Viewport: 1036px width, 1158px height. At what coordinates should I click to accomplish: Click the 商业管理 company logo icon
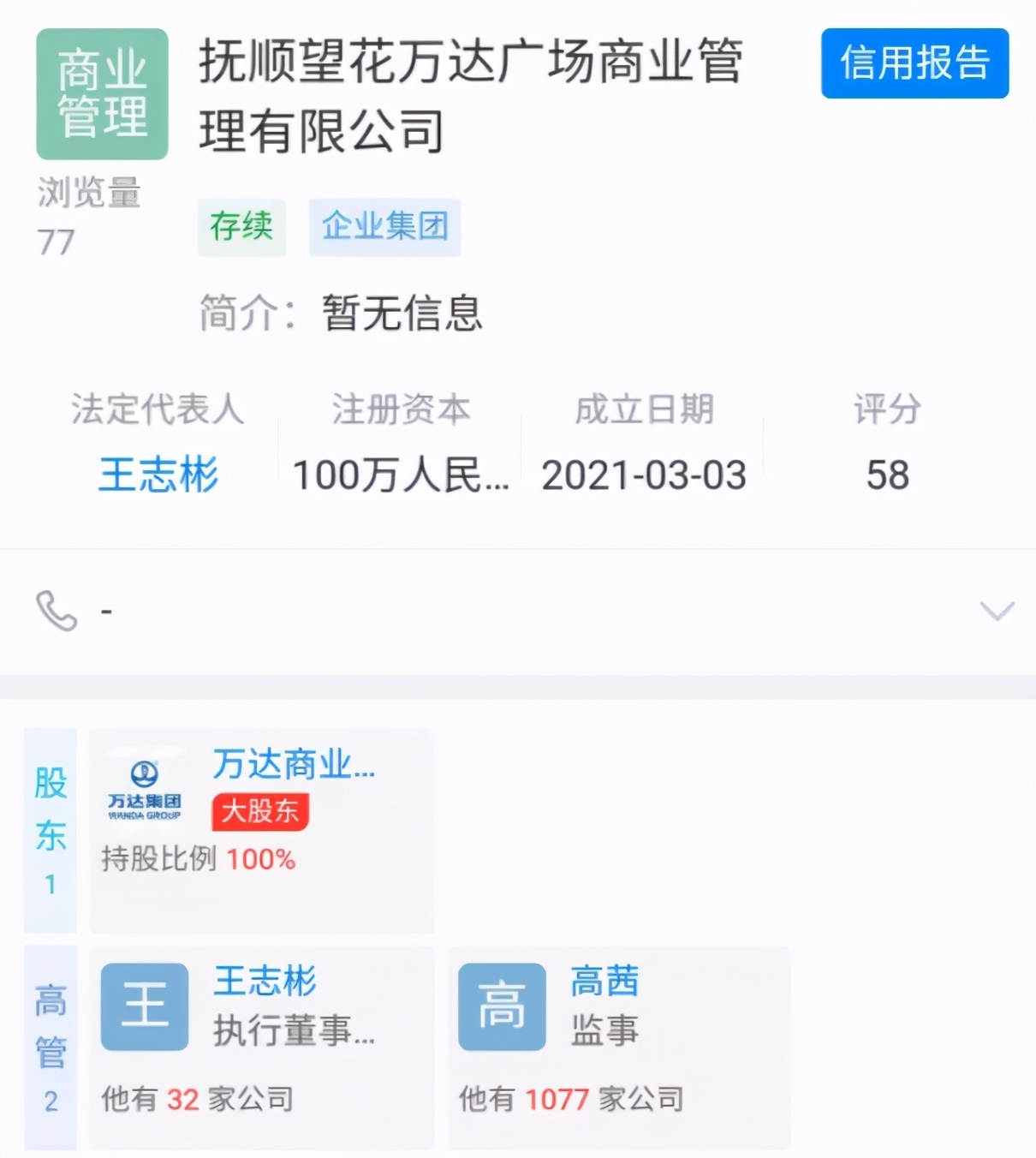coord(101,93)
